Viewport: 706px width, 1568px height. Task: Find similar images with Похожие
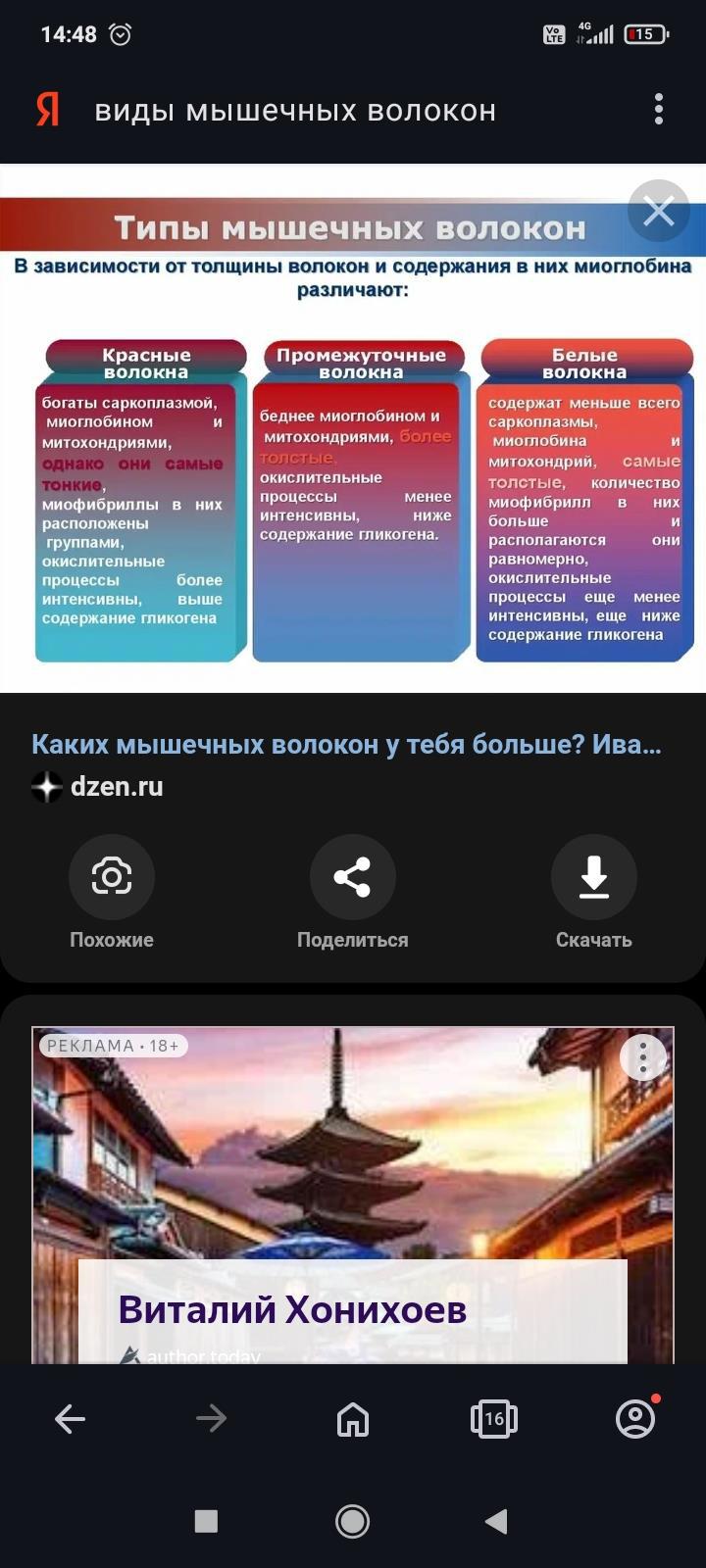coord(112,876)
